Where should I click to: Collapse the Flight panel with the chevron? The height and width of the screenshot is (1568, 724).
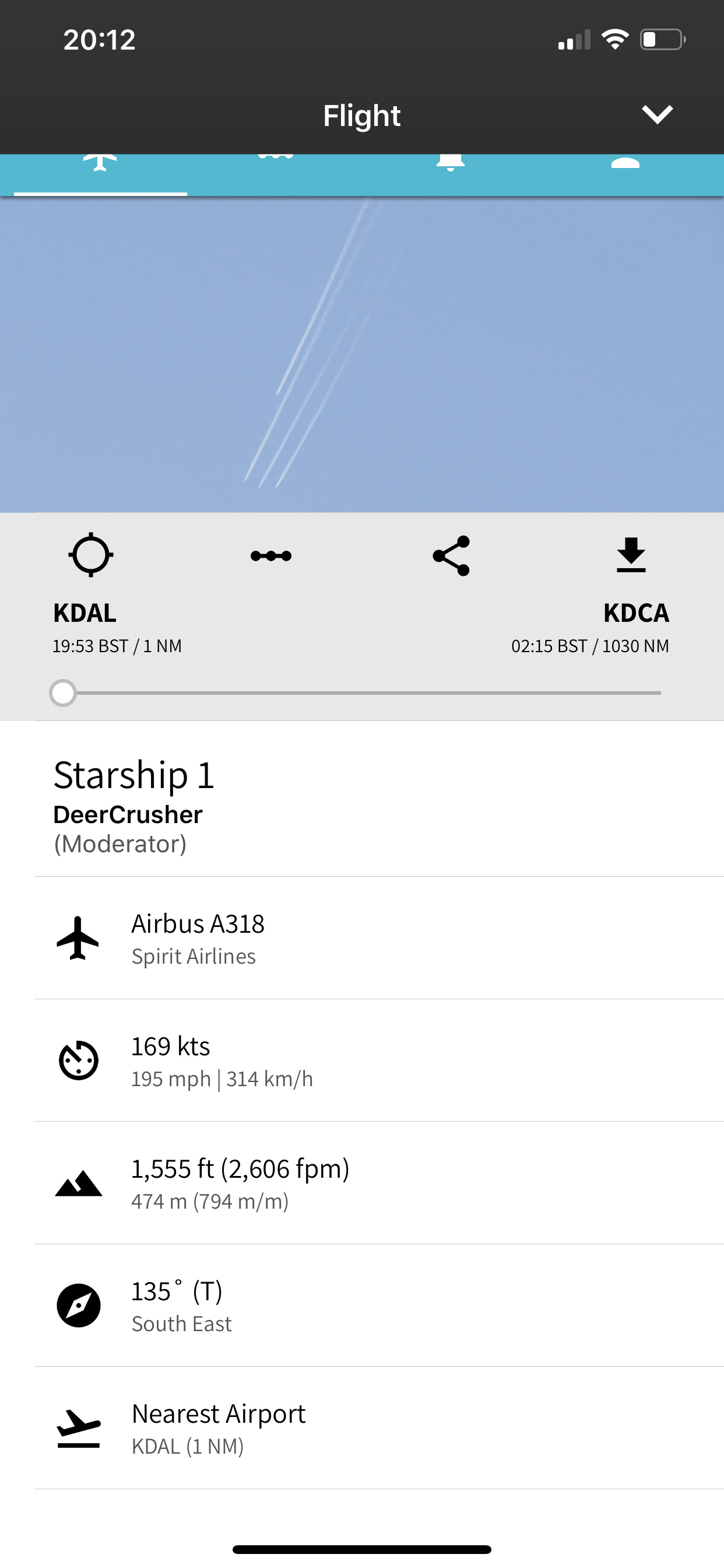[x=657, y=114]
